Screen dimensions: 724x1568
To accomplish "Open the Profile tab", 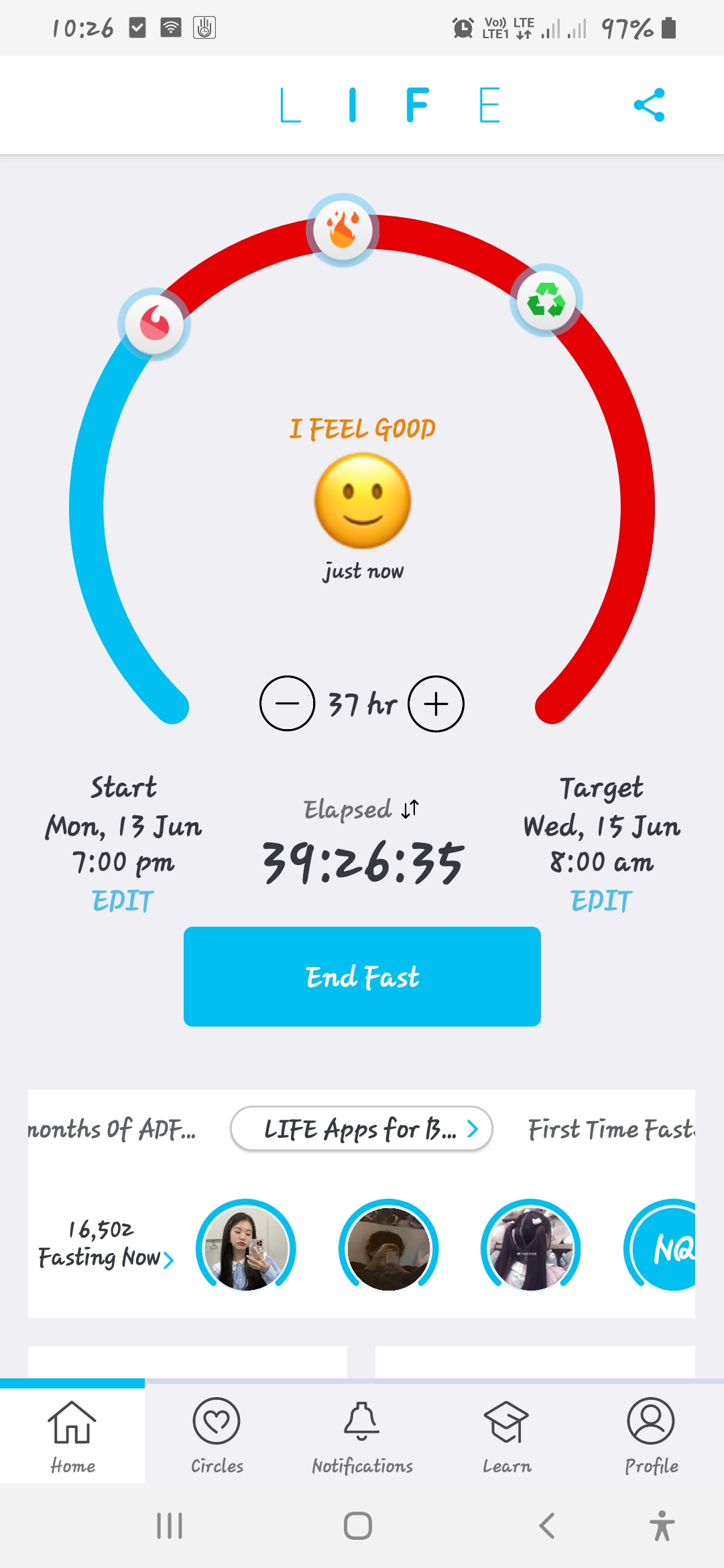I will click(x=651, y=1435).
